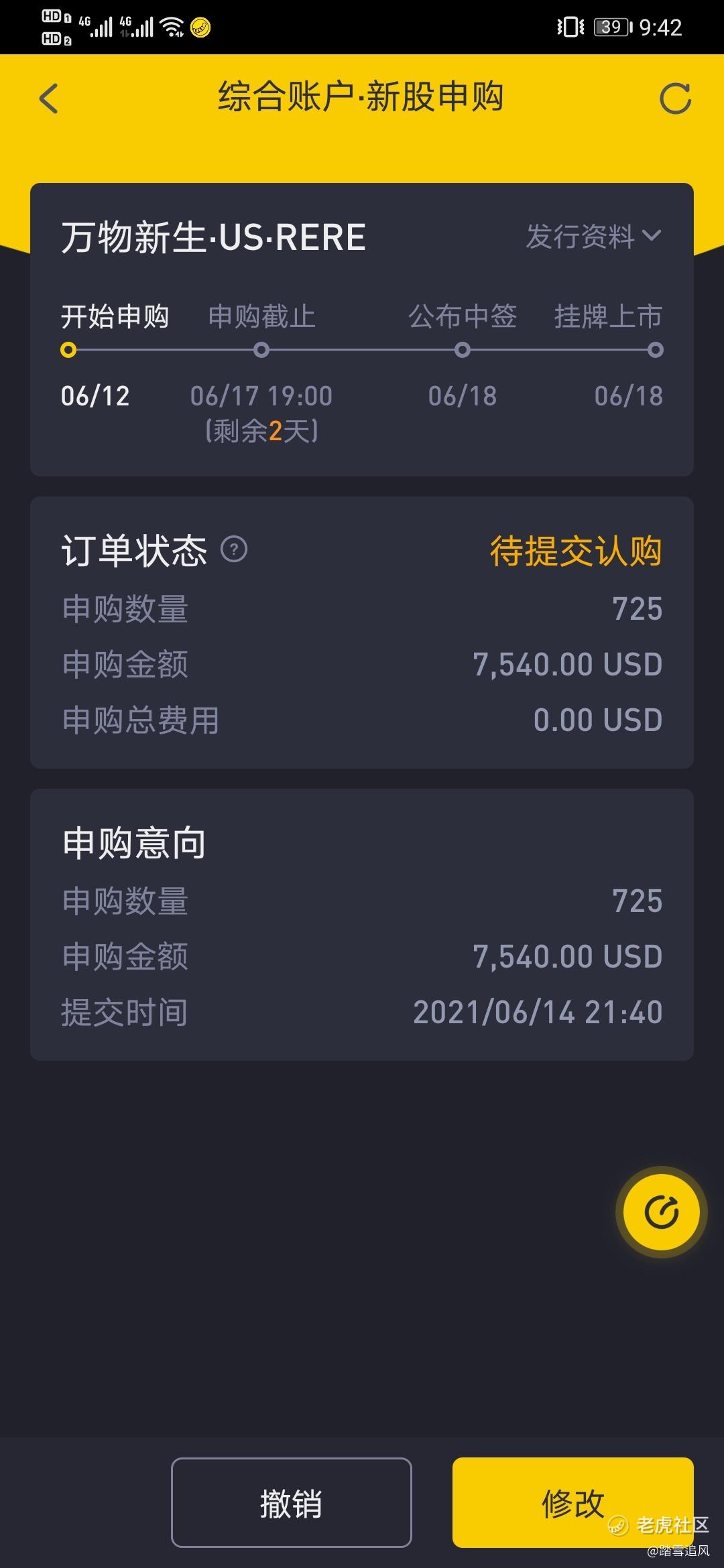Tap the yellow floating round button
The width and height of the screenshot is (724, 1568).
coord(661,1212)
